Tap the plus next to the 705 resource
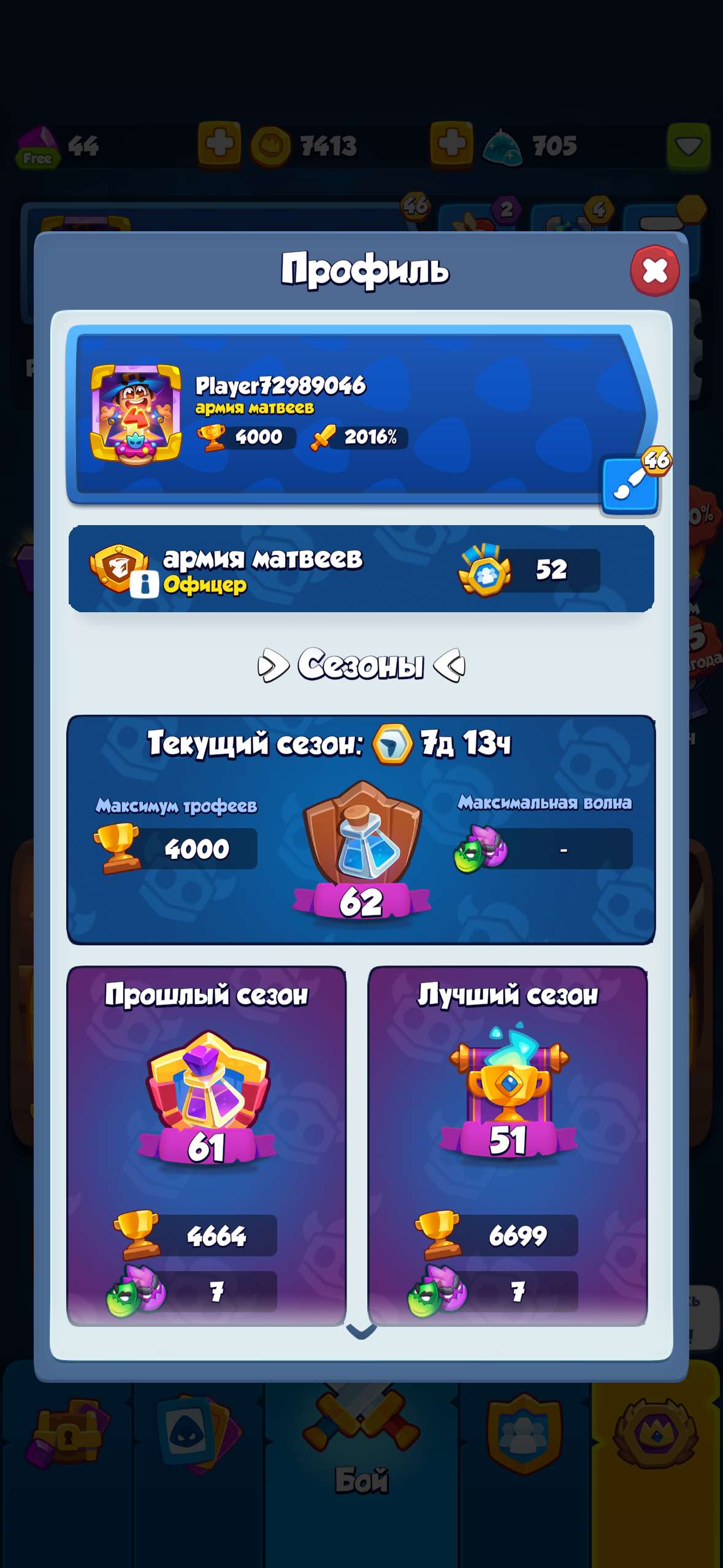The image size is (723, 1568). point(452,143)
